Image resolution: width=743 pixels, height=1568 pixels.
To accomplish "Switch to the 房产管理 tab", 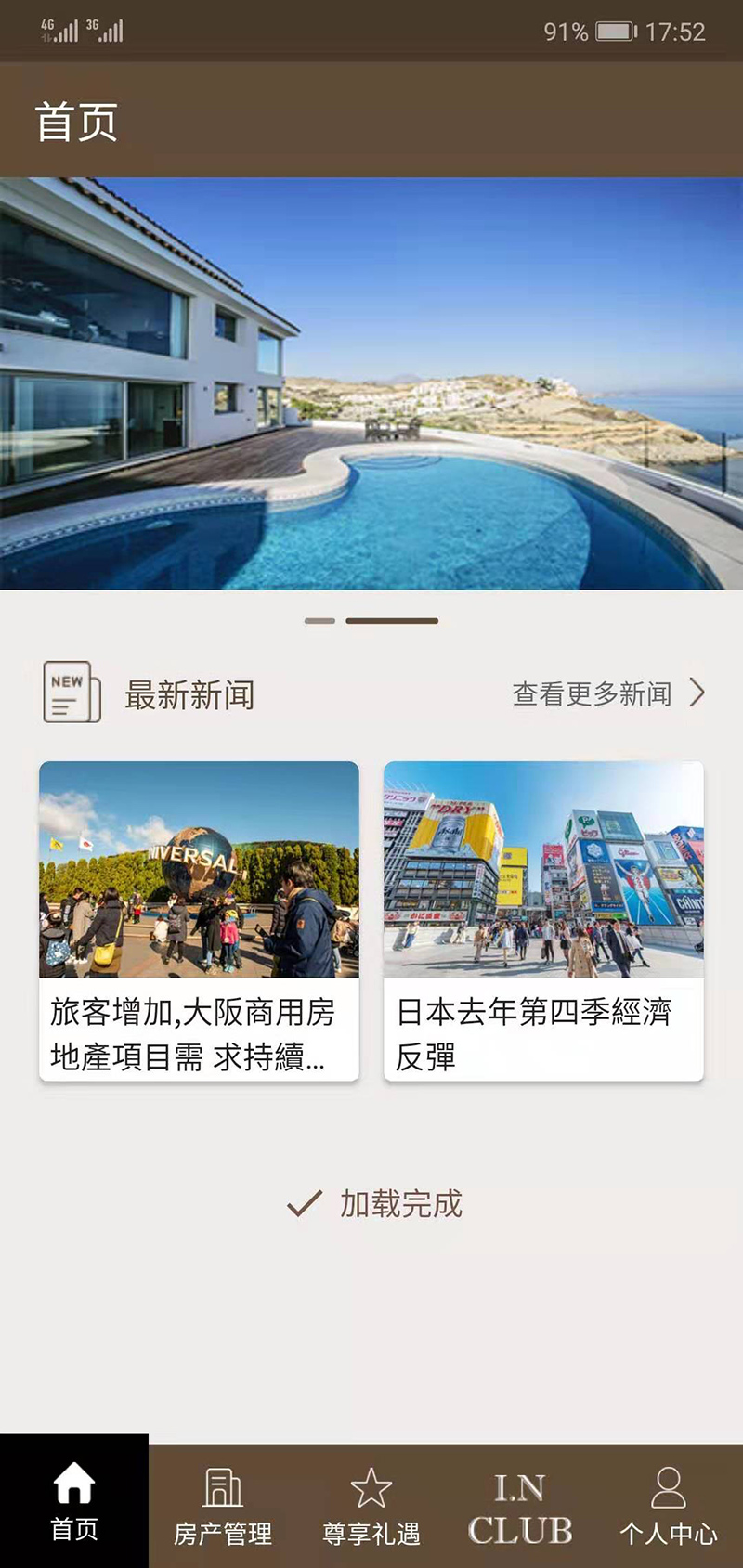I will click(x=223, y=1506).
